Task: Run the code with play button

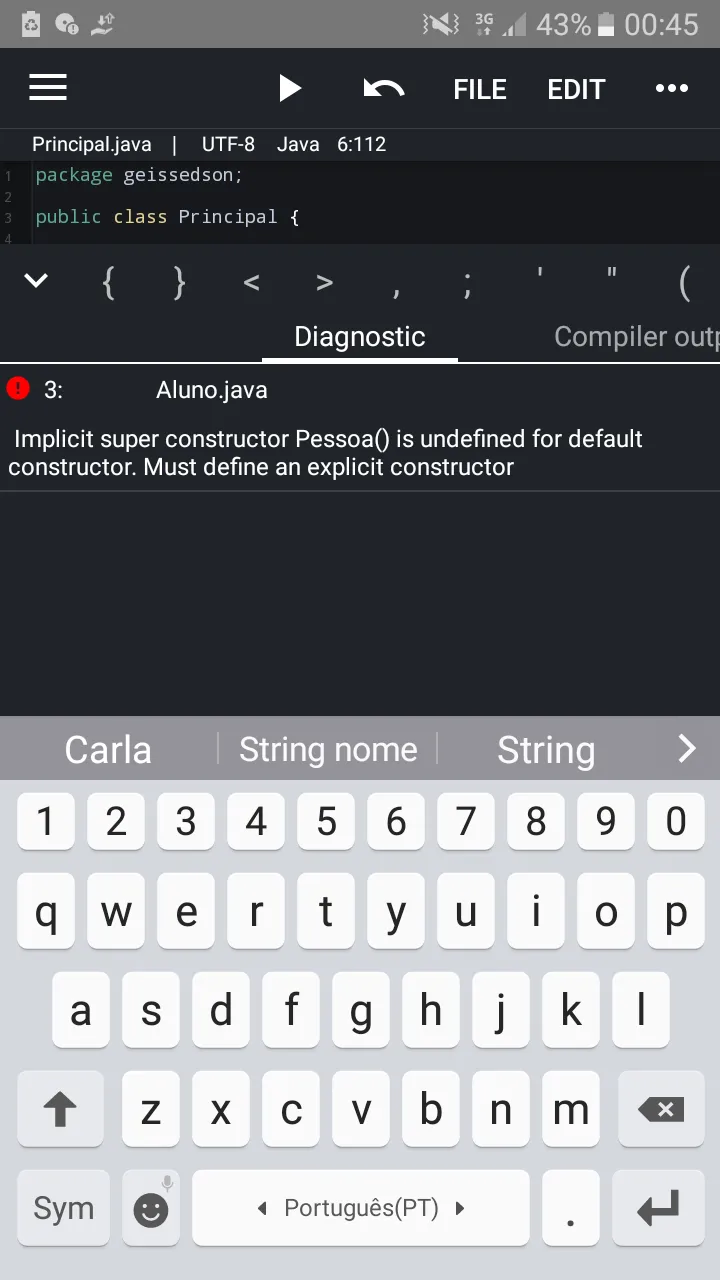Action: pos(290,89)
